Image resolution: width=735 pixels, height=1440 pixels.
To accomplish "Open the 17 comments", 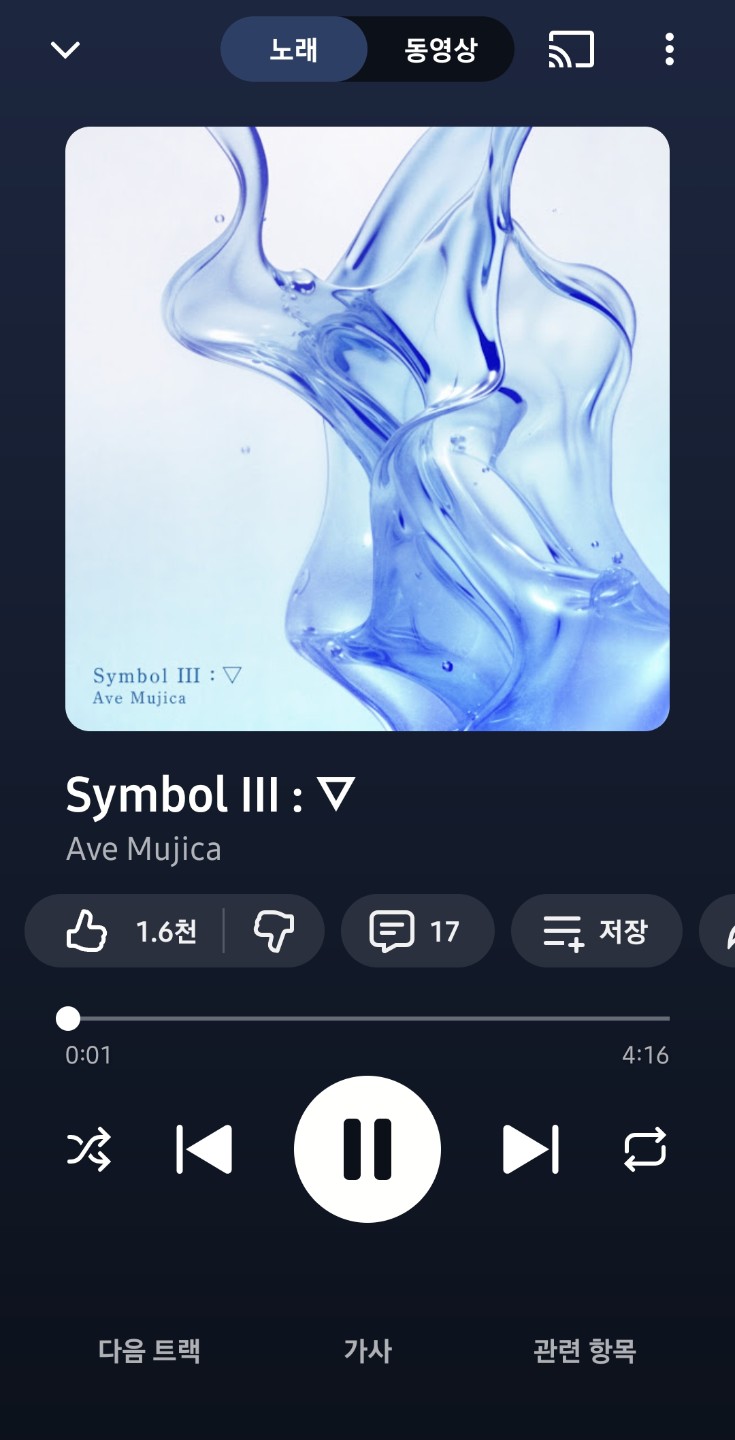I will [x=416, y=931].
